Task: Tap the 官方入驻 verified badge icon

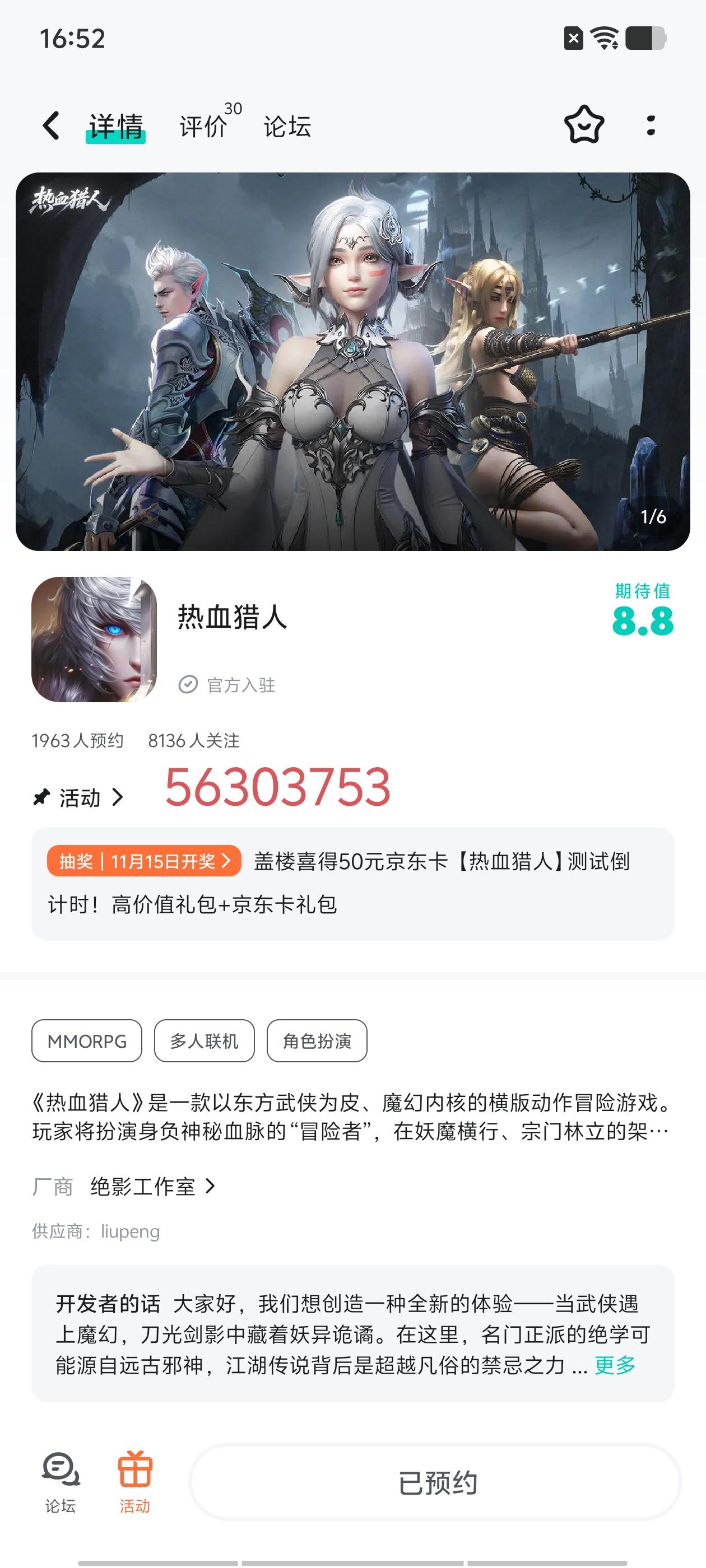Action: coord(188,684)
